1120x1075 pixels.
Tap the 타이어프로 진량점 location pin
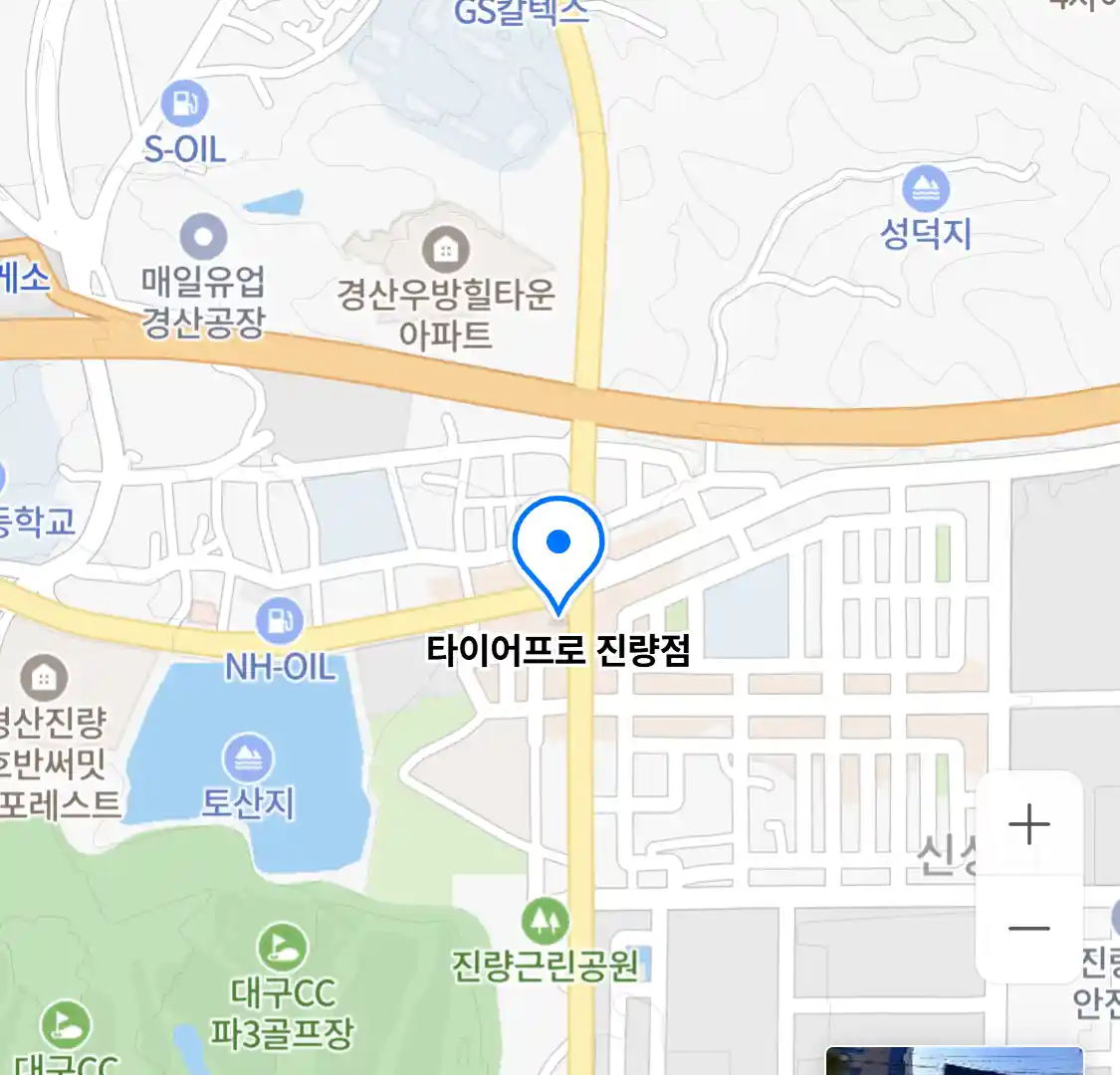coord(559,548)
